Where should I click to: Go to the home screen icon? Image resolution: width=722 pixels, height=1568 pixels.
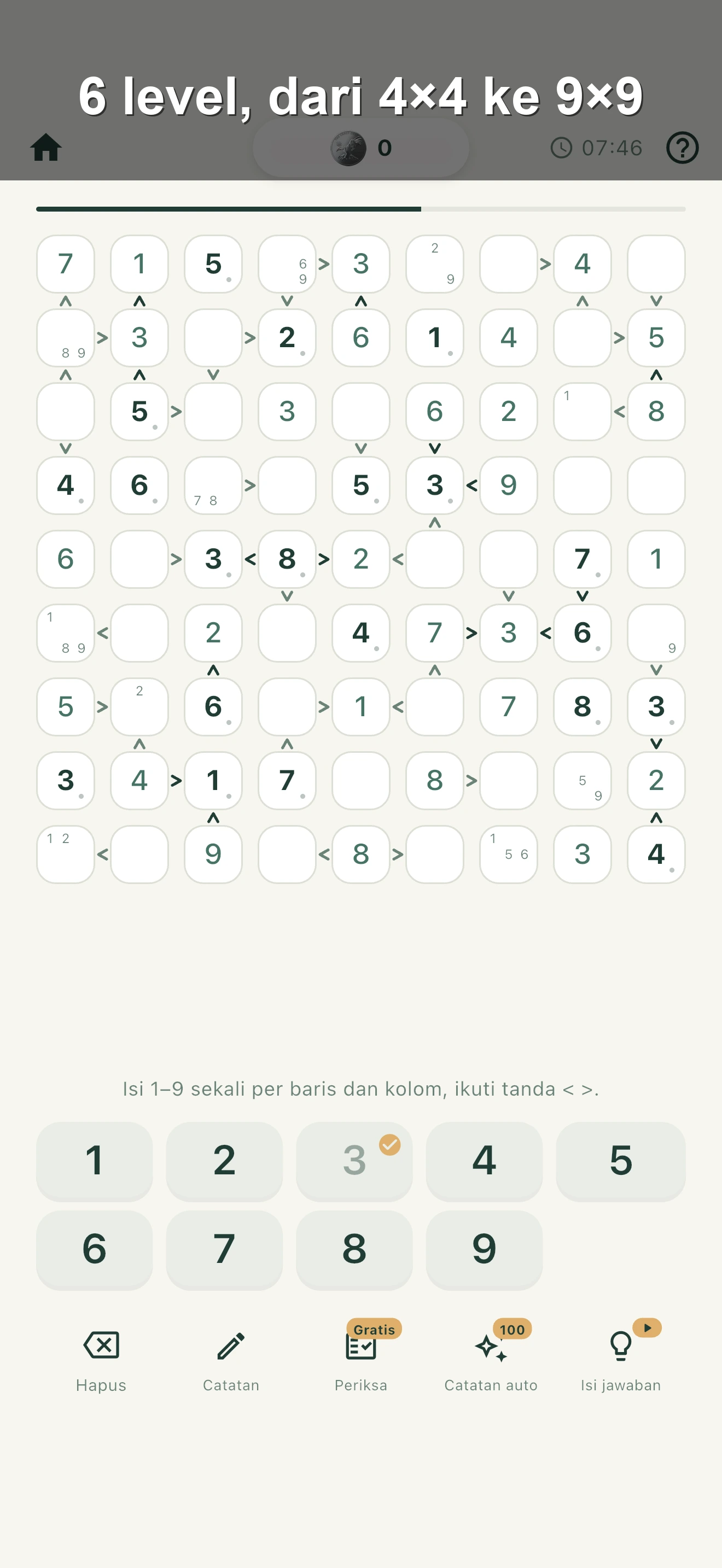(46, 147)
